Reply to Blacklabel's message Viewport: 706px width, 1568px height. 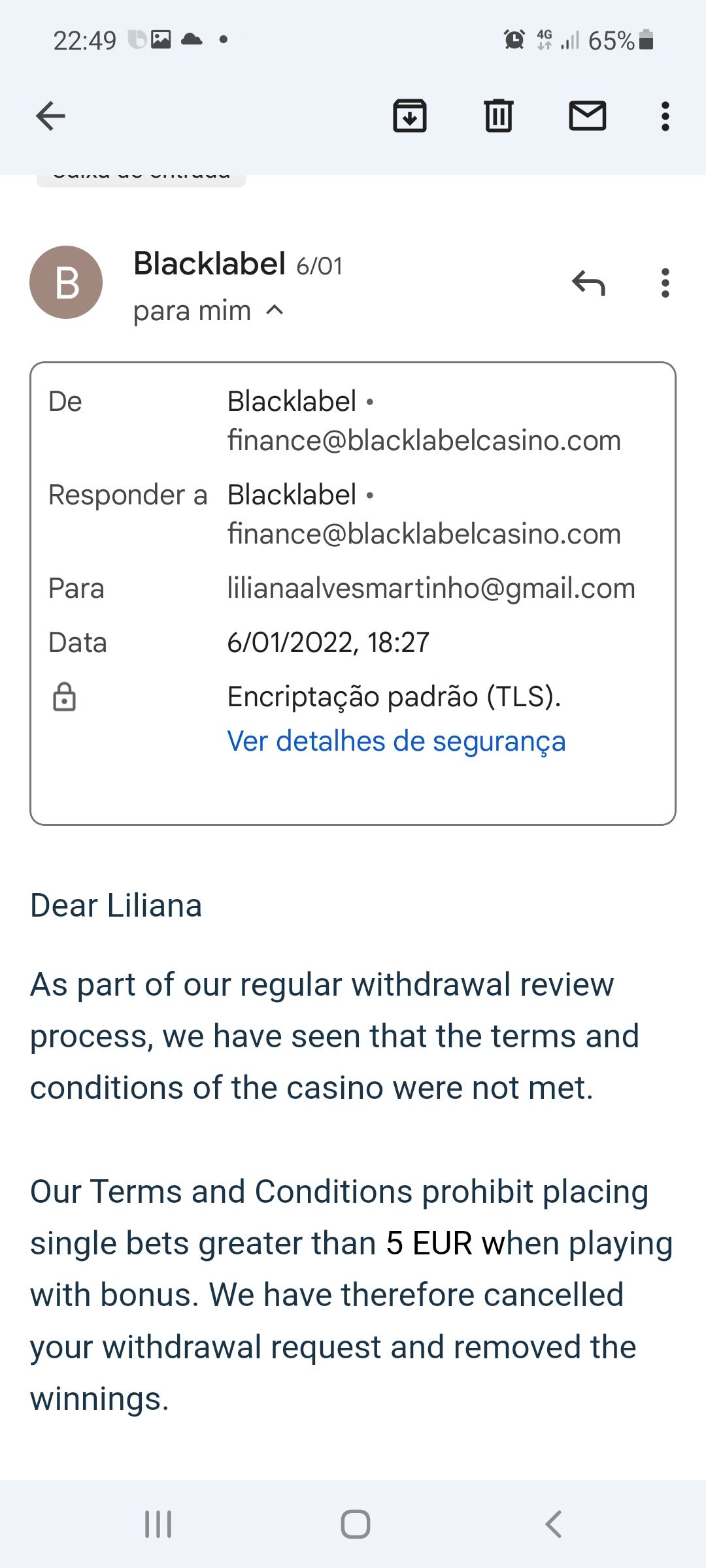tap(588, 284)
